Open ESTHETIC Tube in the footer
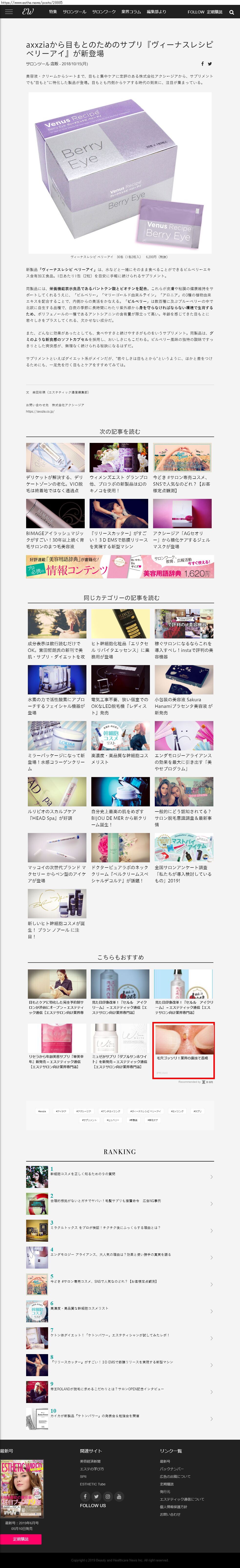 coord(92,1484)
